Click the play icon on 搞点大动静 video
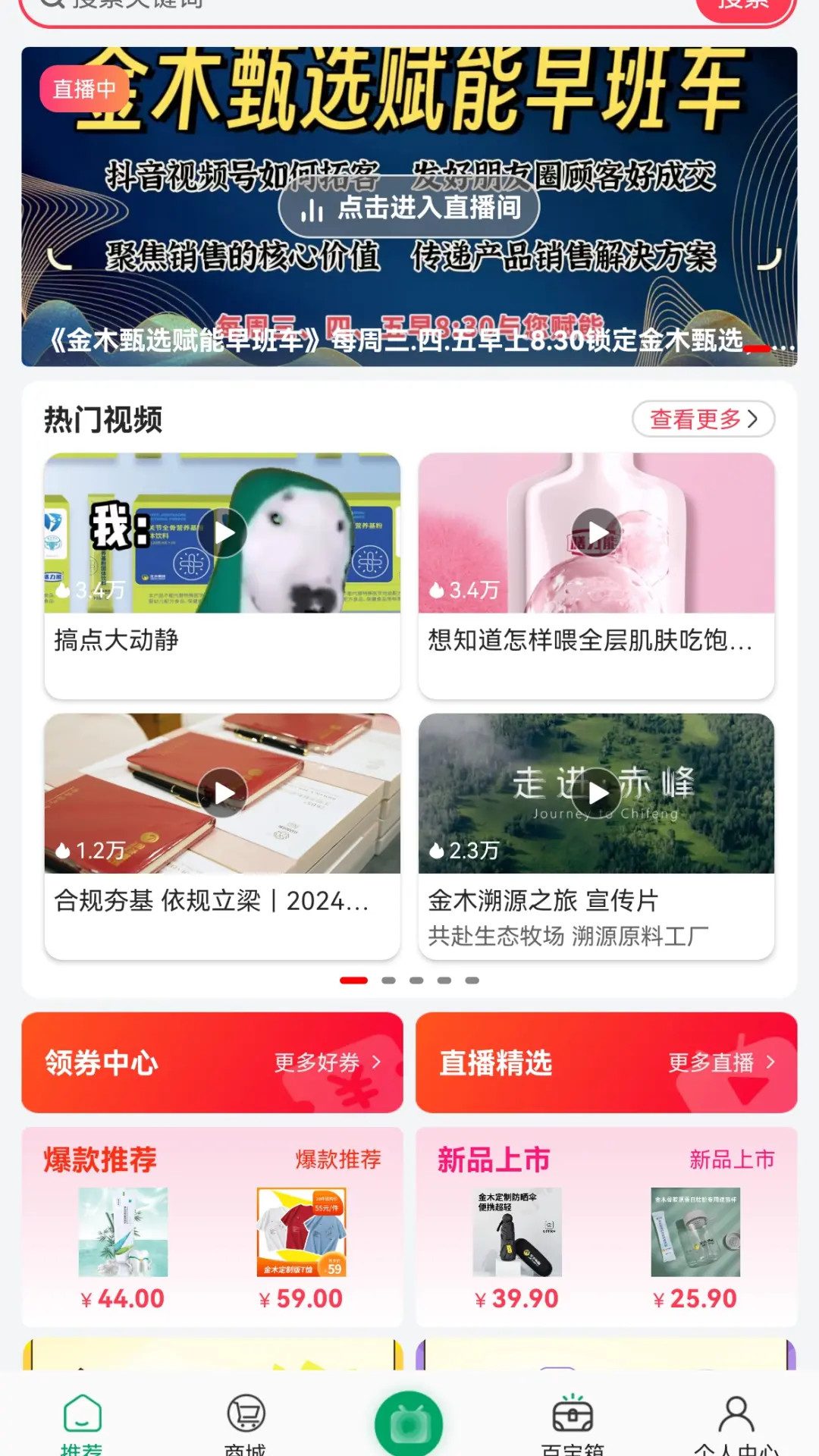This screenshot has width=819, height=1456. click(x=224, y=533)
